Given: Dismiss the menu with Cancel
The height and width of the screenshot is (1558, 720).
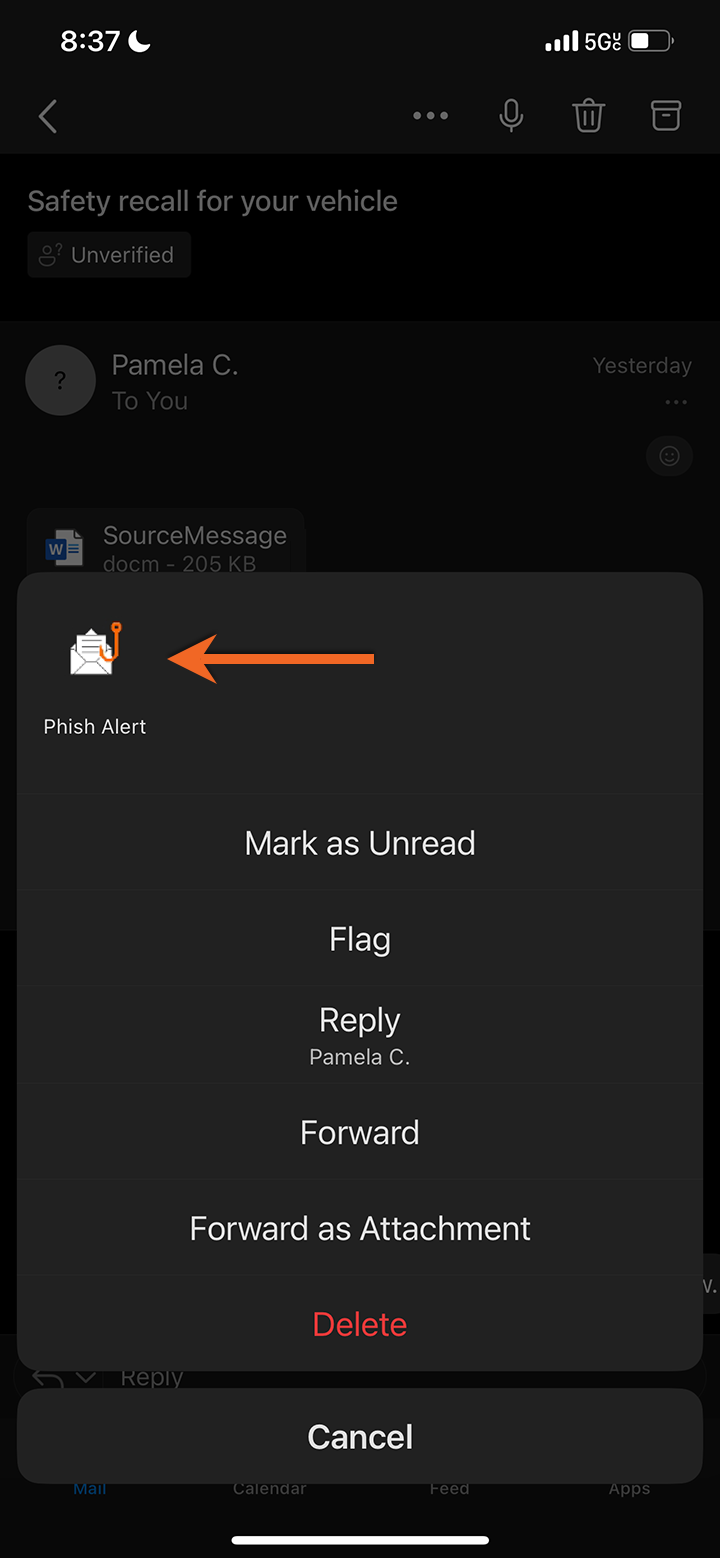Looking at the screenshot, I should [x=360, y=1437].
